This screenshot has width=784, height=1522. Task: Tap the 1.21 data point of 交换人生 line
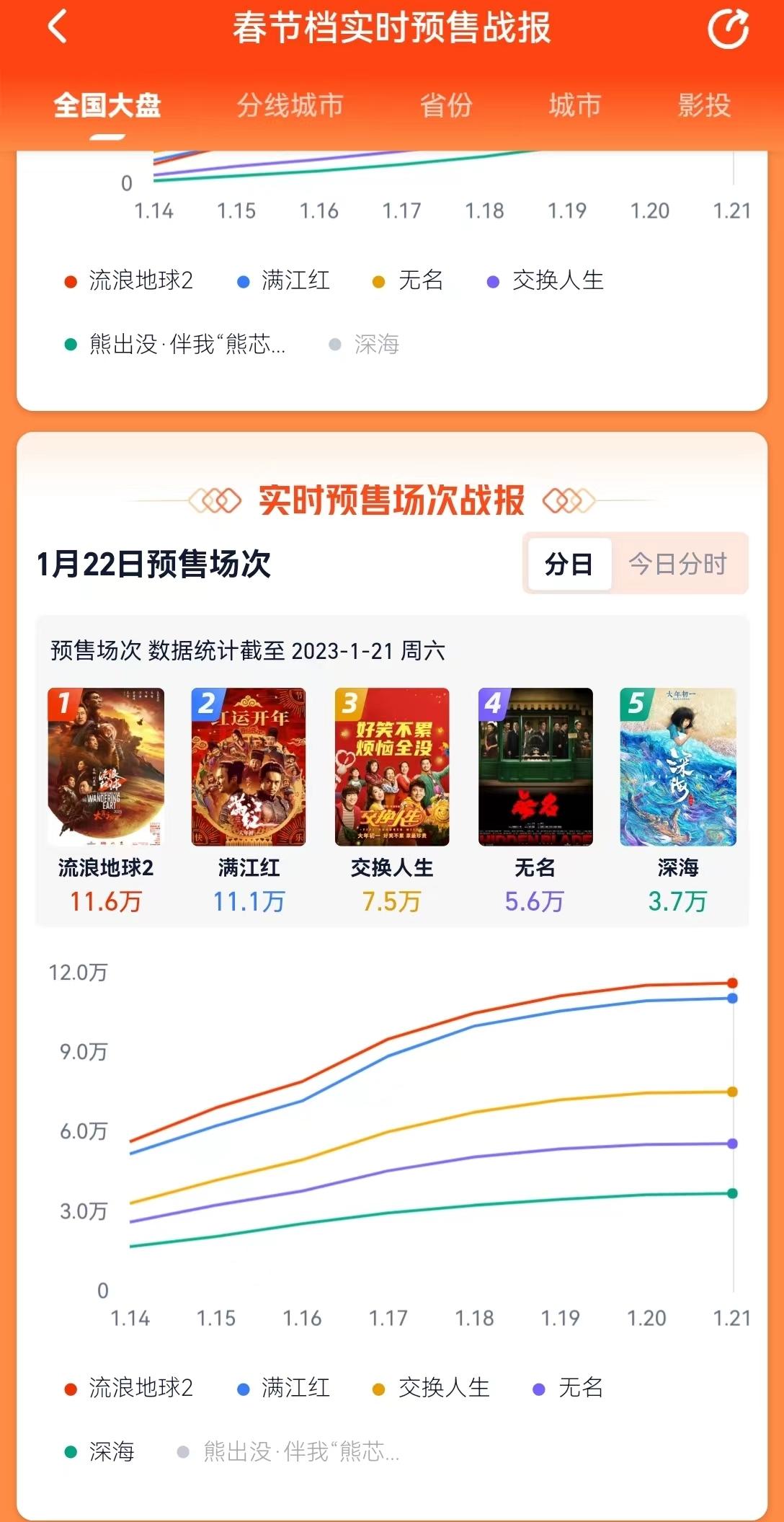tap(732, 1092)
